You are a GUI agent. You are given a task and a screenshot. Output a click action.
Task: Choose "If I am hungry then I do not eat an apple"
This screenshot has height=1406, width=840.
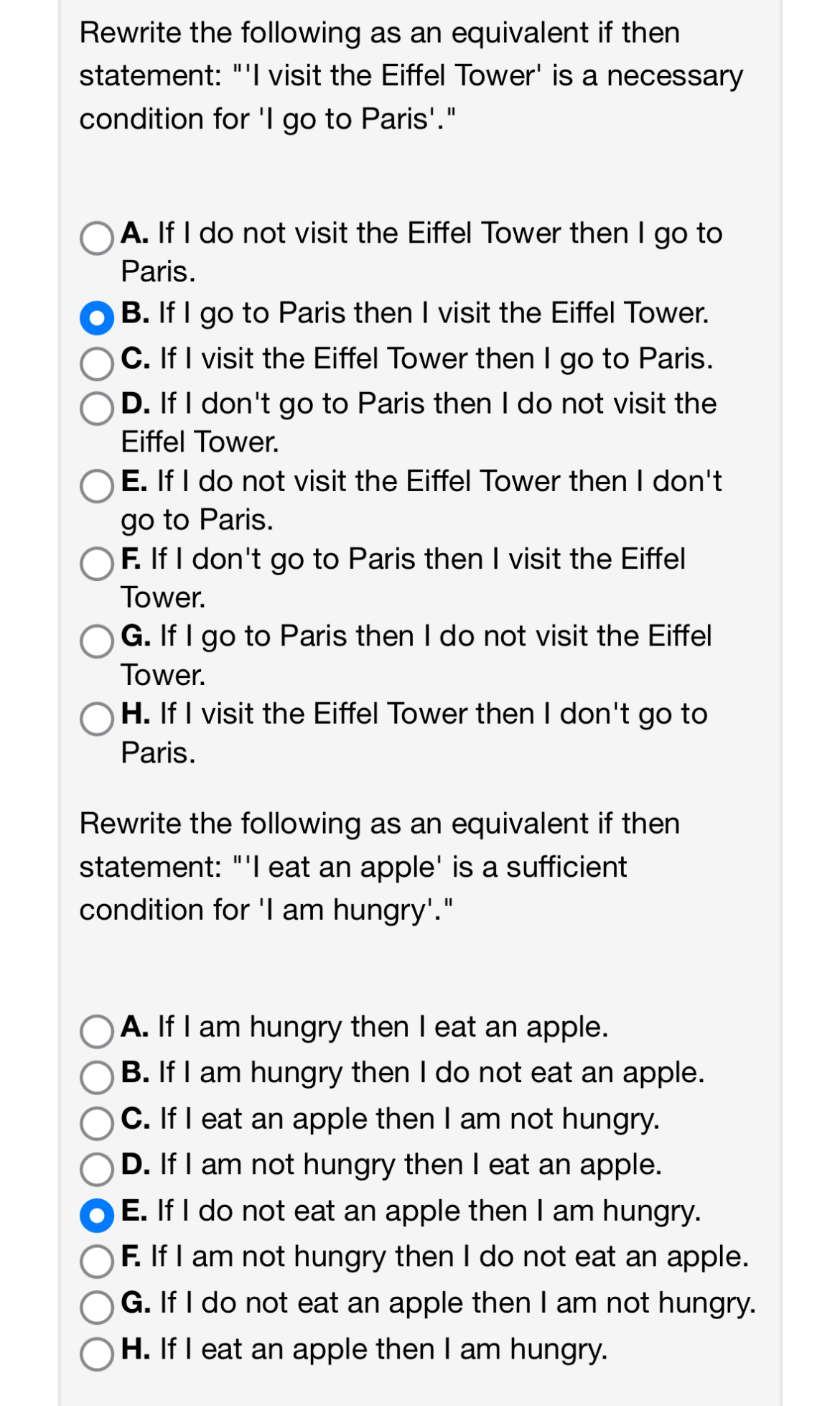[x=97, y=1077]
